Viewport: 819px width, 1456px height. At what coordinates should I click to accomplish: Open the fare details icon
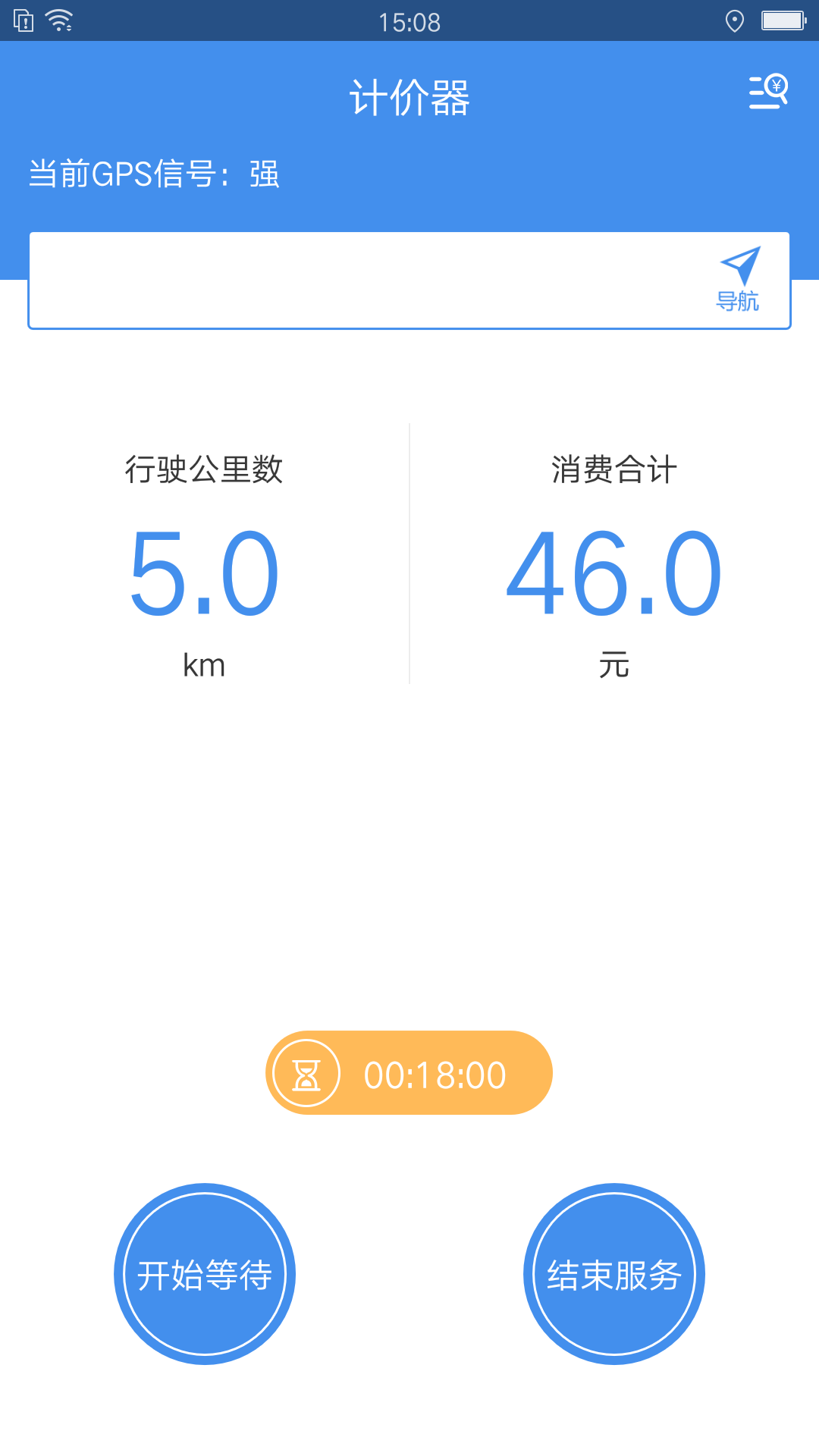[769, 92]
